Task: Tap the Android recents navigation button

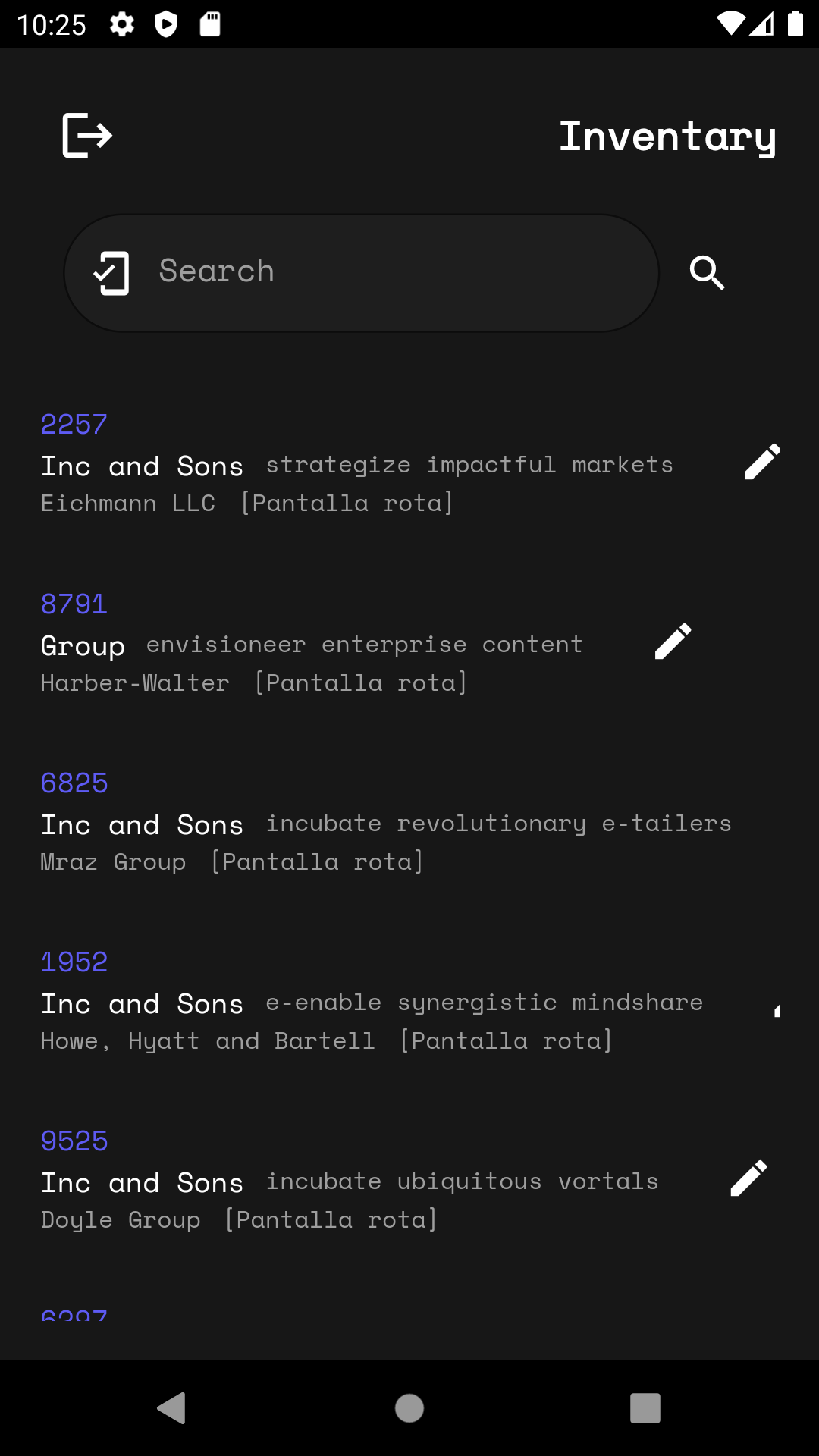Action: [645, 1408]
